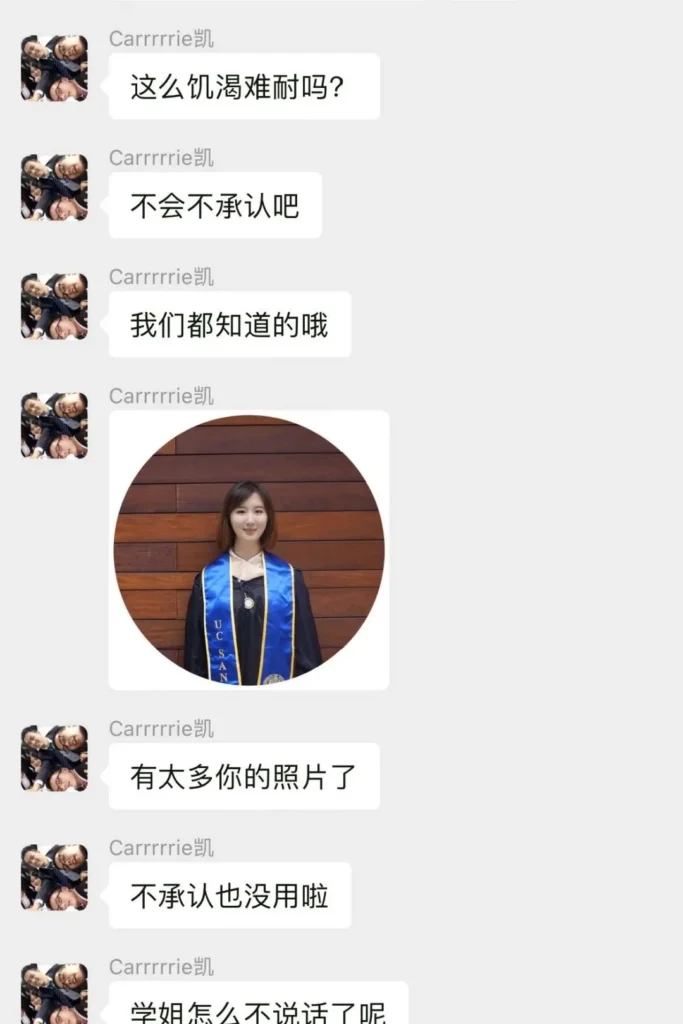Open sender profile from avatar next to "不会不承认吧"
The image size is (683, 1024).
tap(54, 187)
